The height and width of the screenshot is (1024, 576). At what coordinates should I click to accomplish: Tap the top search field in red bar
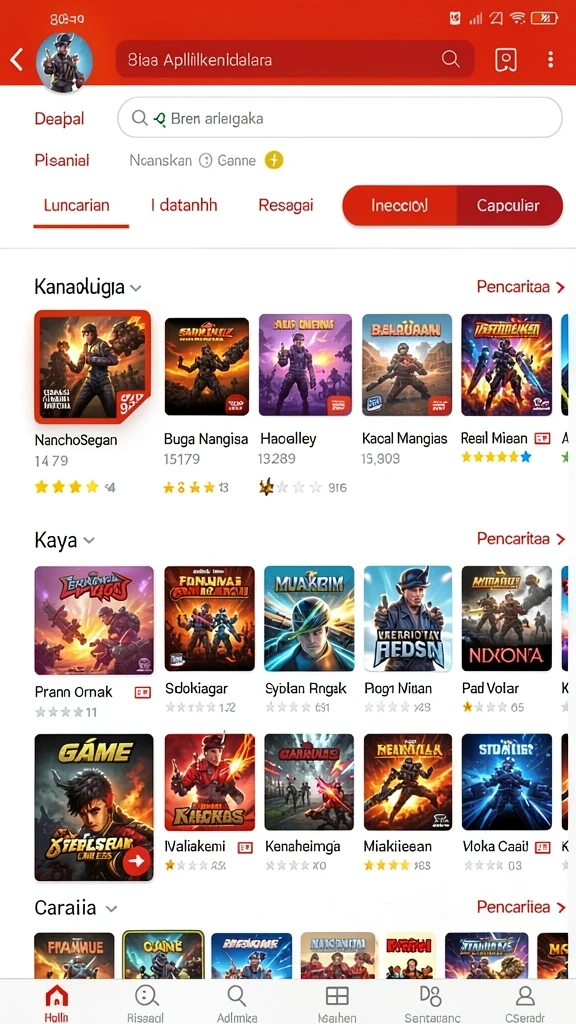[295, 59]
